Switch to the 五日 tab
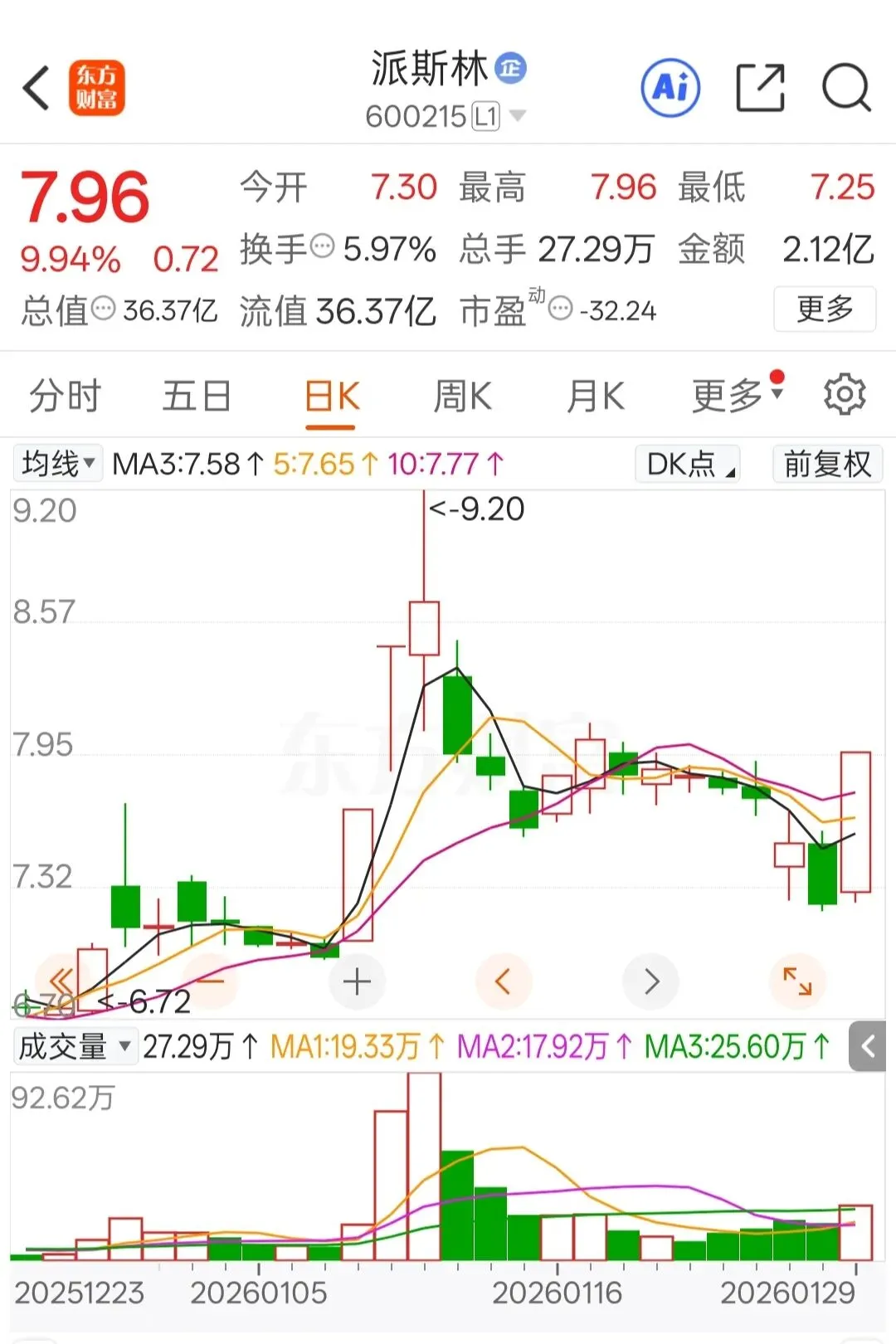 tap(197, 396)
